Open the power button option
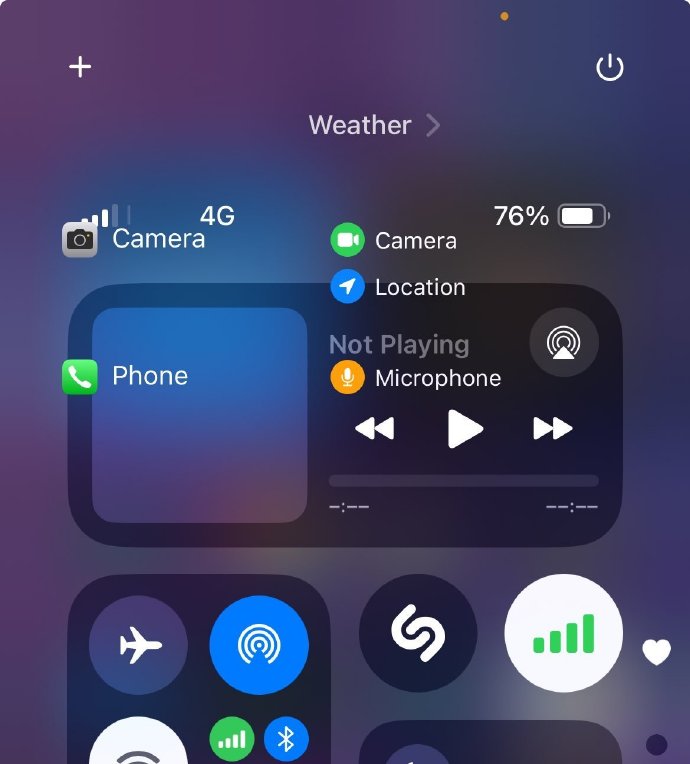 (609, 68)
